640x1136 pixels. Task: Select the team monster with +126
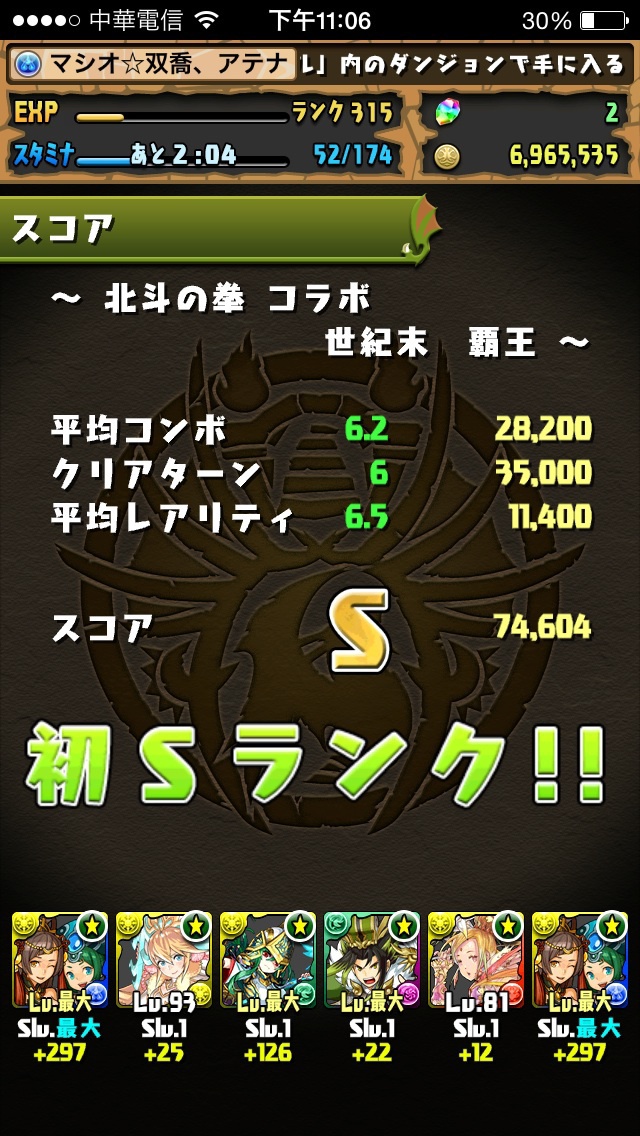tap(267, 960)
